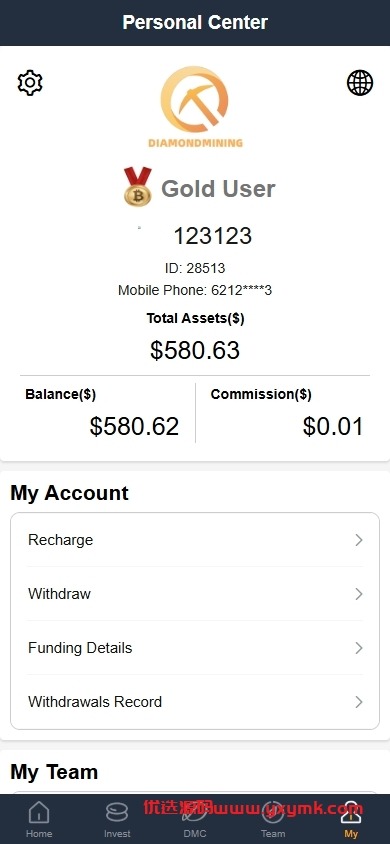Open the settings gear icon

click(30, 83)
